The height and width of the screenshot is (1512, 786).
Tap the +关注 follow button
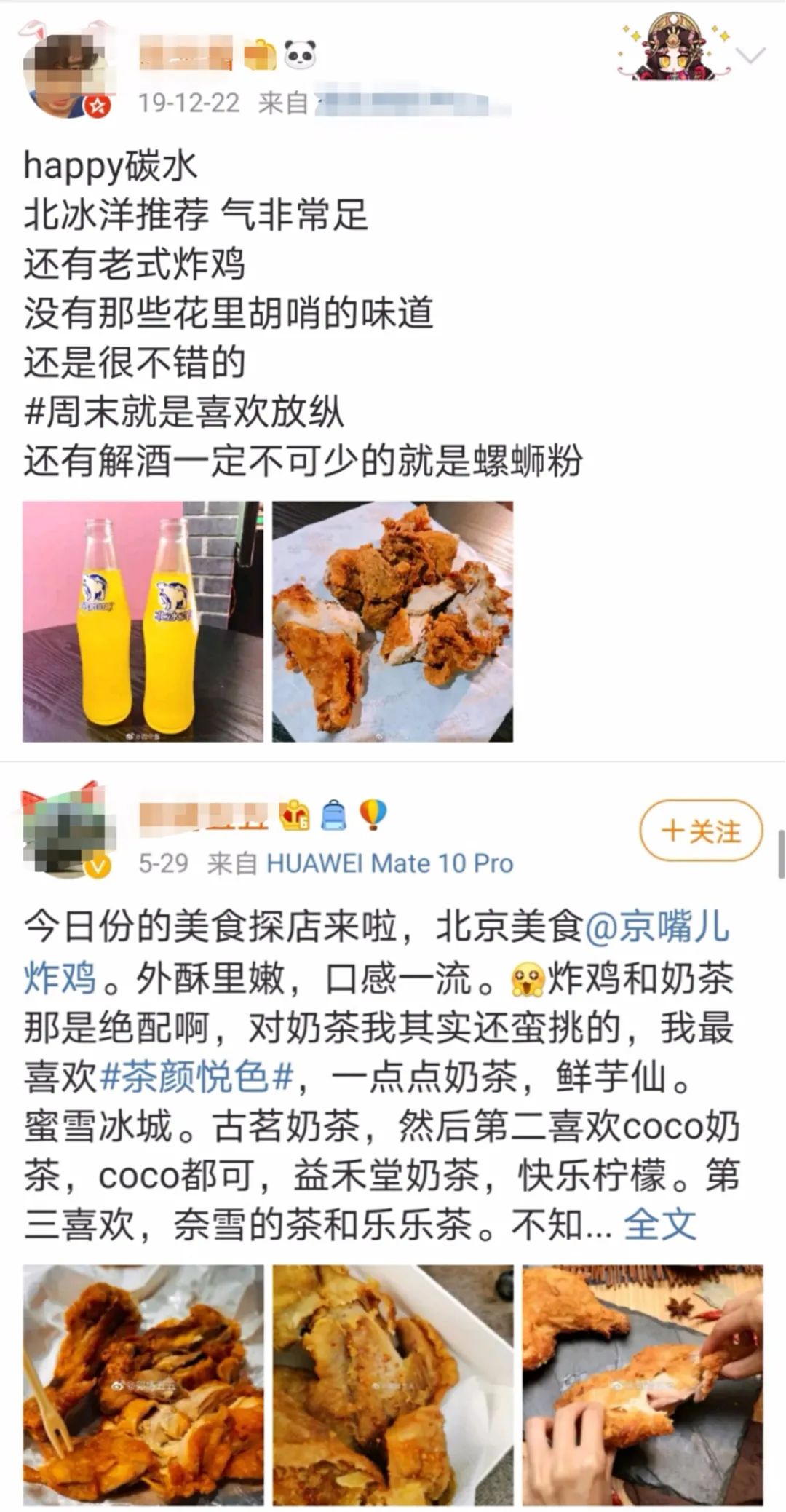701,831
